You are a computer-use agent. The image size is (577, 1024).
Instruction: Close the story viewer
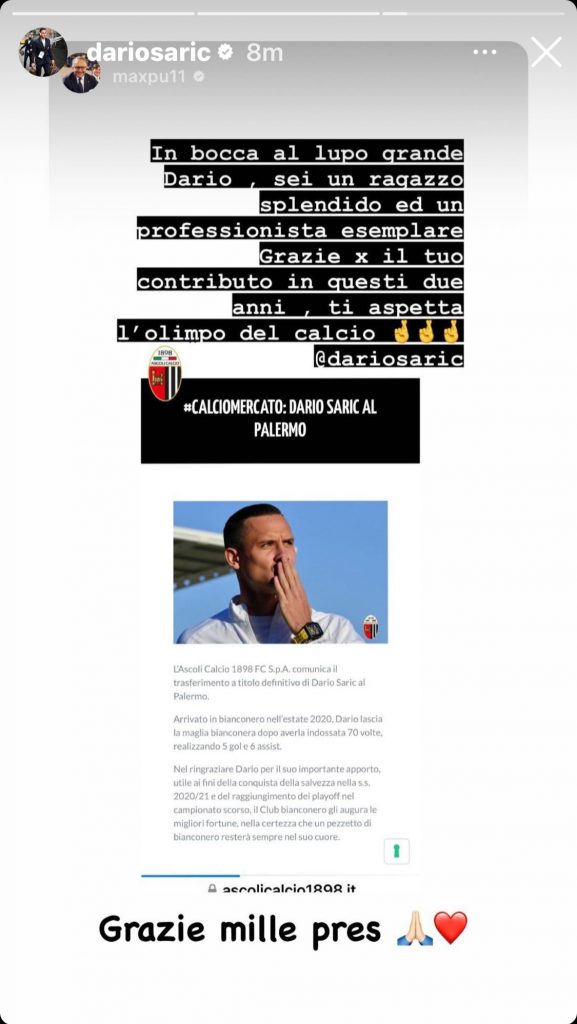546,52
